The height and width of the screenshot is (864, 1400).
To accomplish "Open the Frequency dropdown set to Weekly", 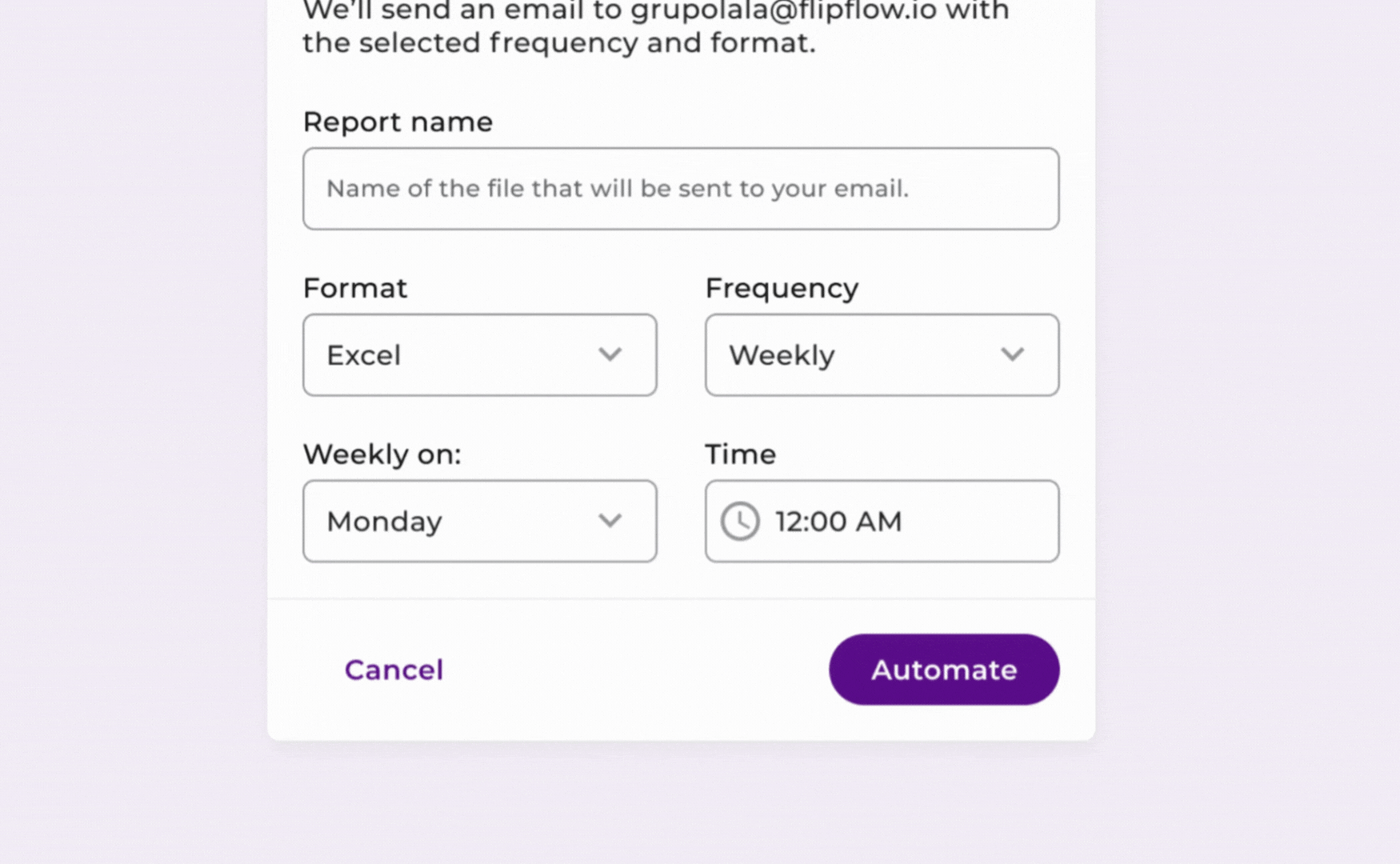I will 882,355.
